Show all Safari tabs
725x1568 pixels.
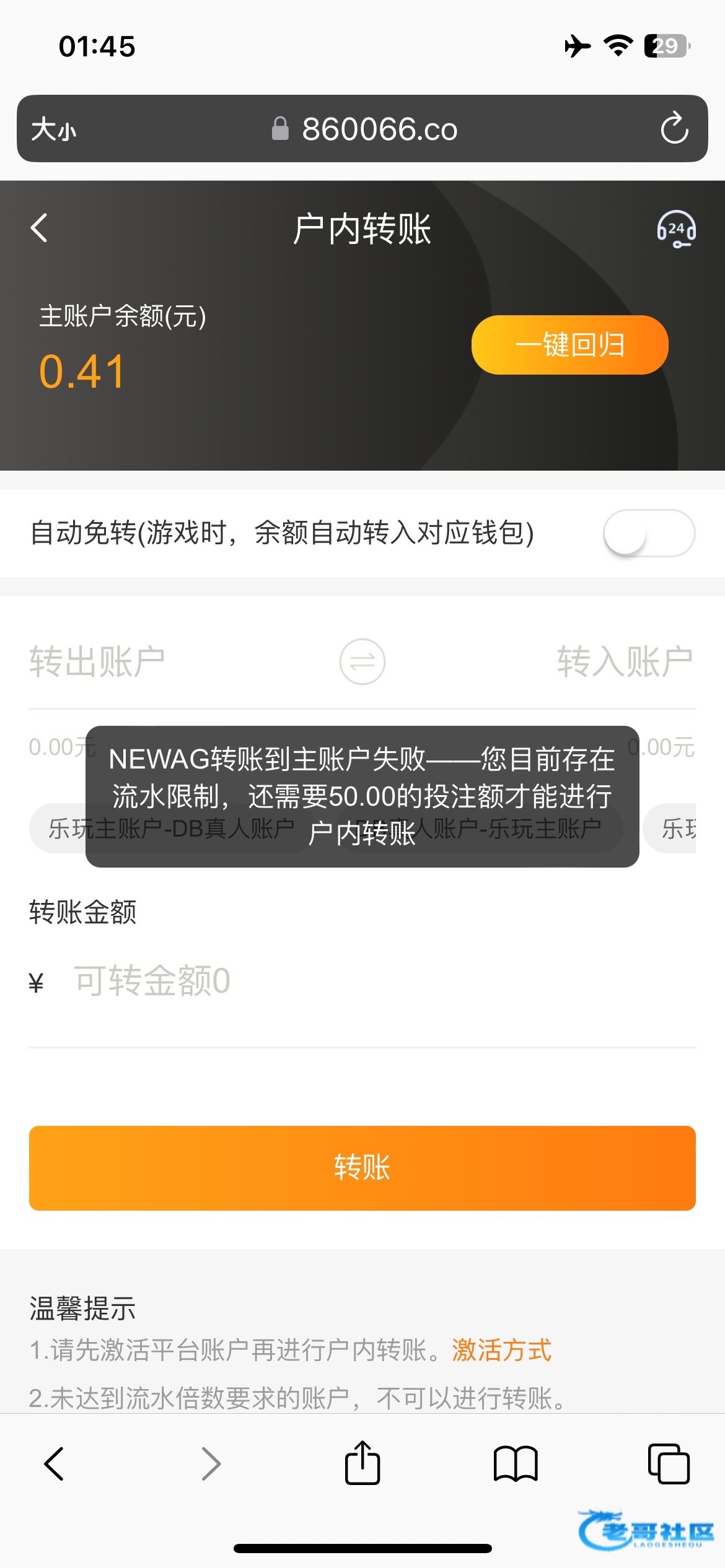pyautogui.click(x=668, y=1464)
